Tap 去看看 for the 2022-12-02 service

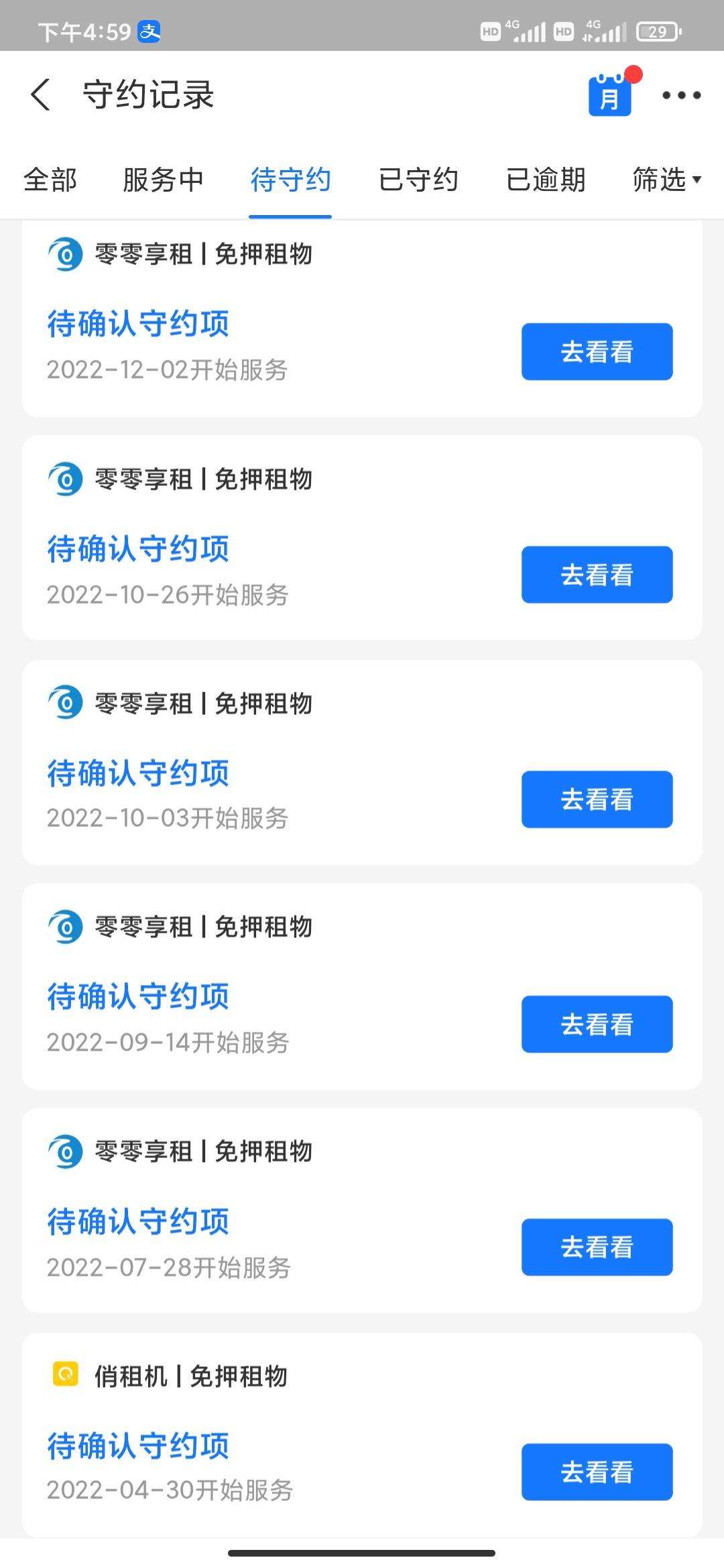click(597, 352)
